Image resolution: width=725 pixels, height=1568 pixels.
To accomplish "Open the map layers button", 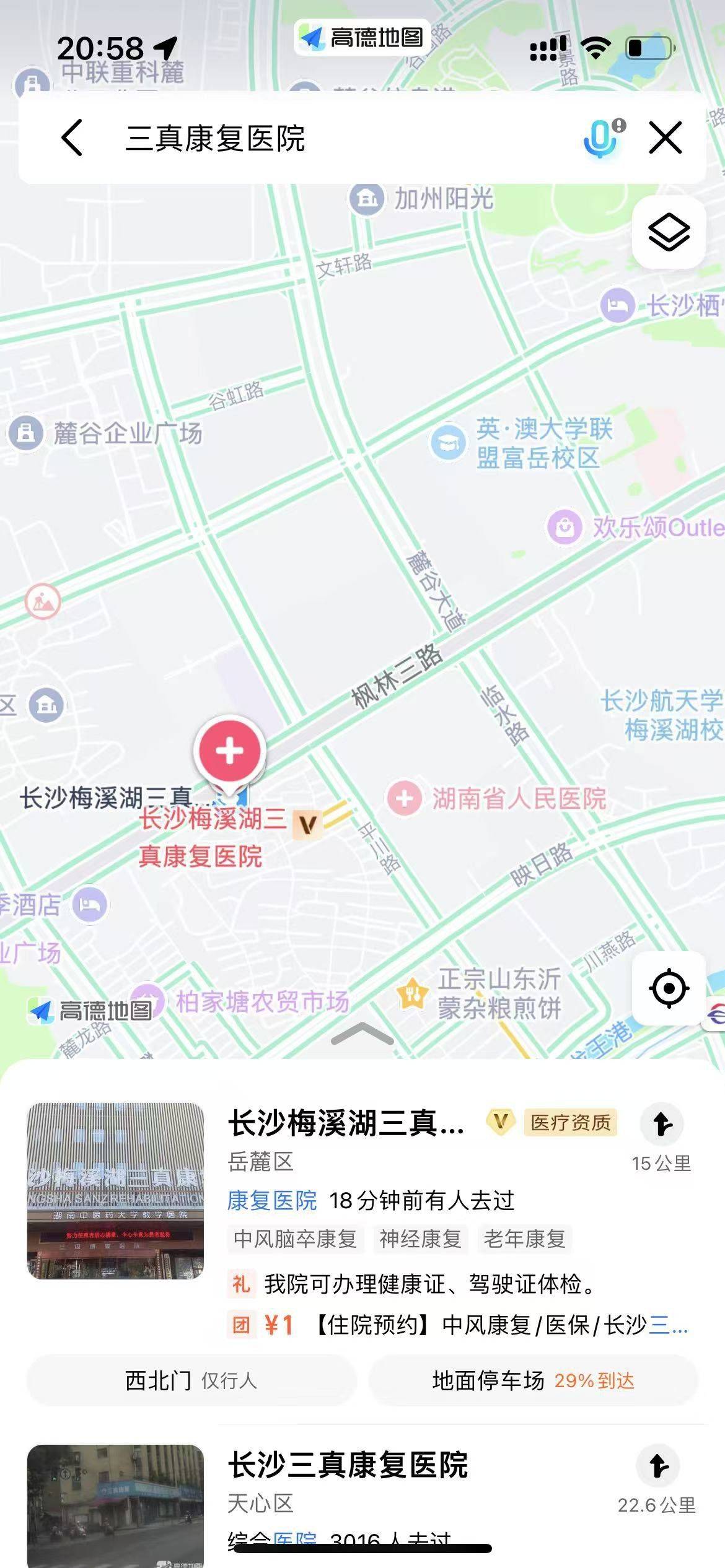I will coord(669,232).
